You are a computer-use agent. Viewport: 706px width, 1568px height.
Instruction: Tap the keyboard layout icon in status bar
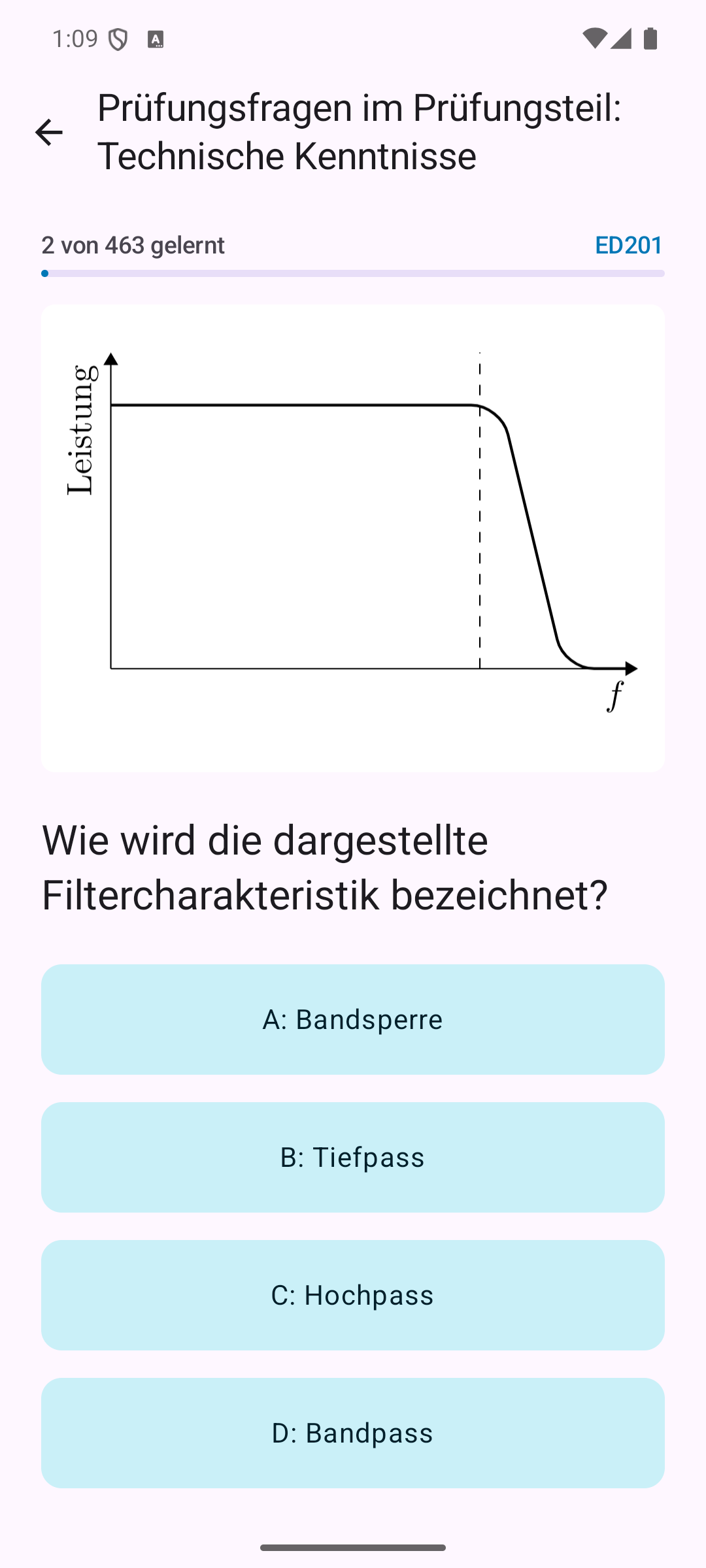(155, 40)
